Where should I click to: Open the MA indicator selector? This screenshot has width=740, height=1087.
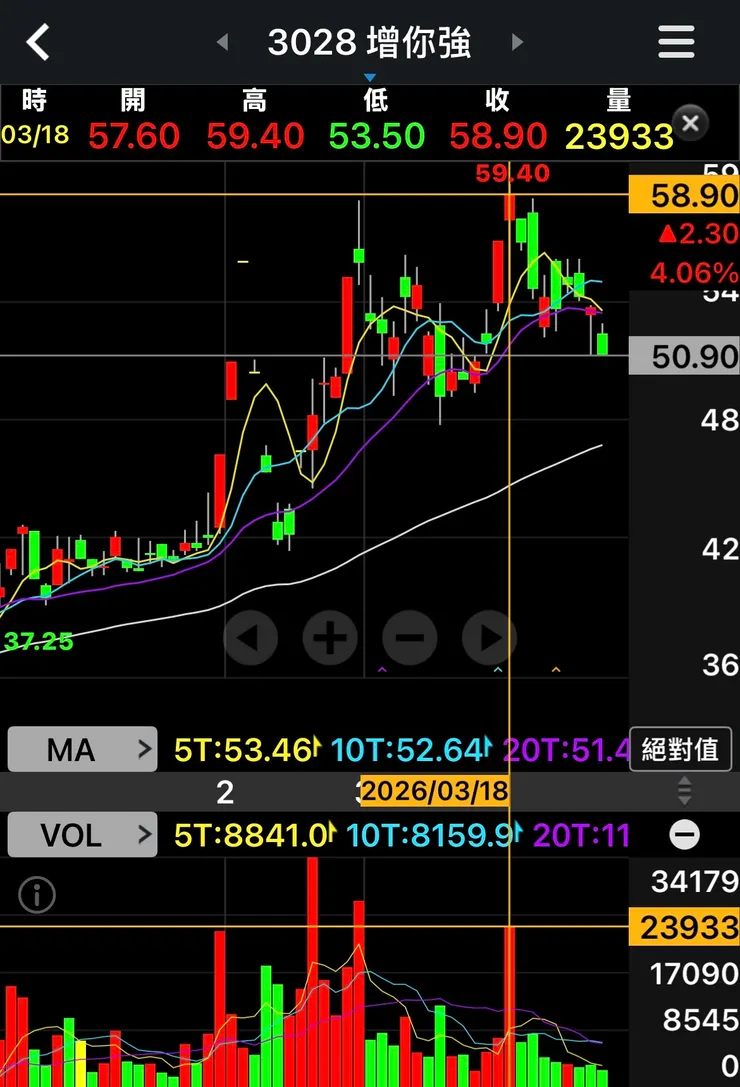pyautogui.click(x=82, y=749)
